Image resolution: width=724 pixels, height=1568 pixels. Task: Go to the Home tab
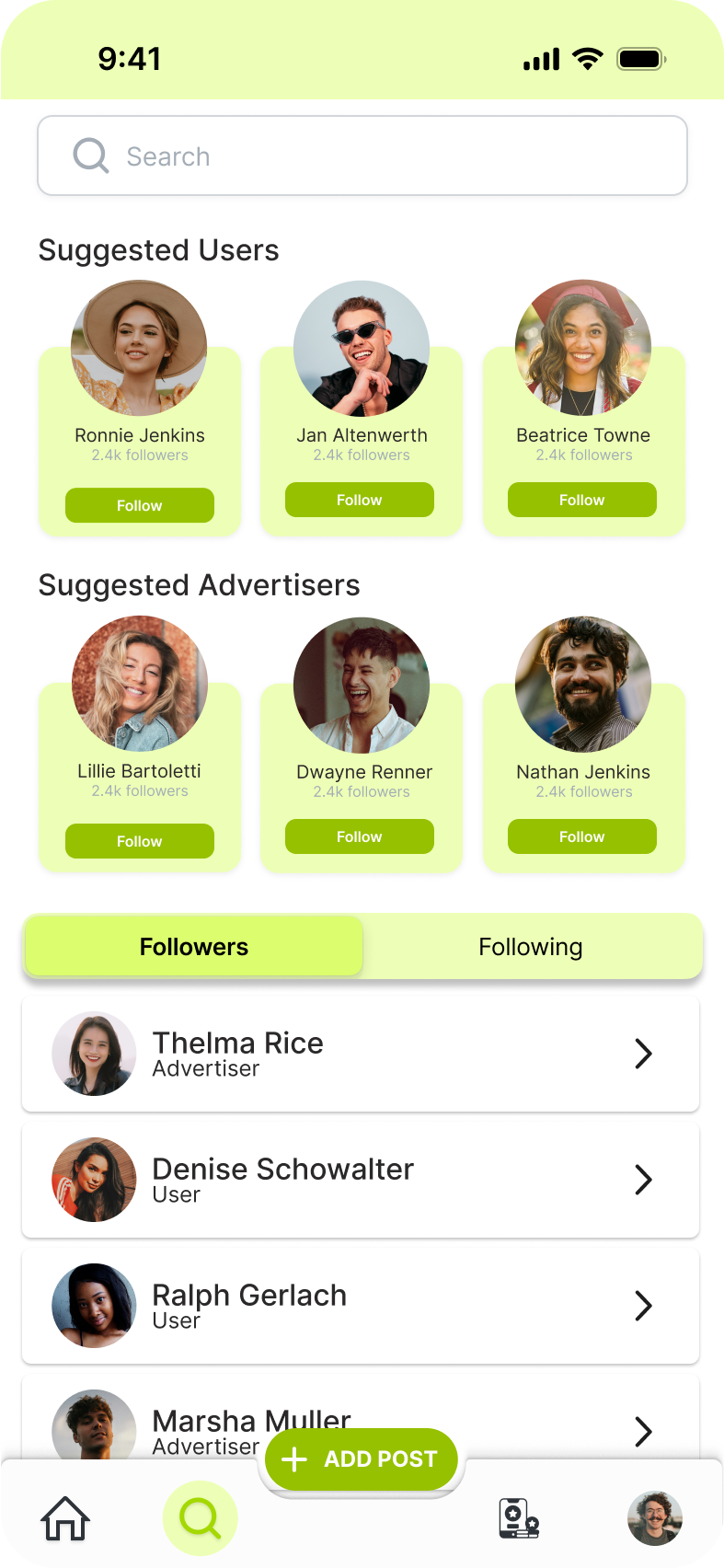point(65,1518)
